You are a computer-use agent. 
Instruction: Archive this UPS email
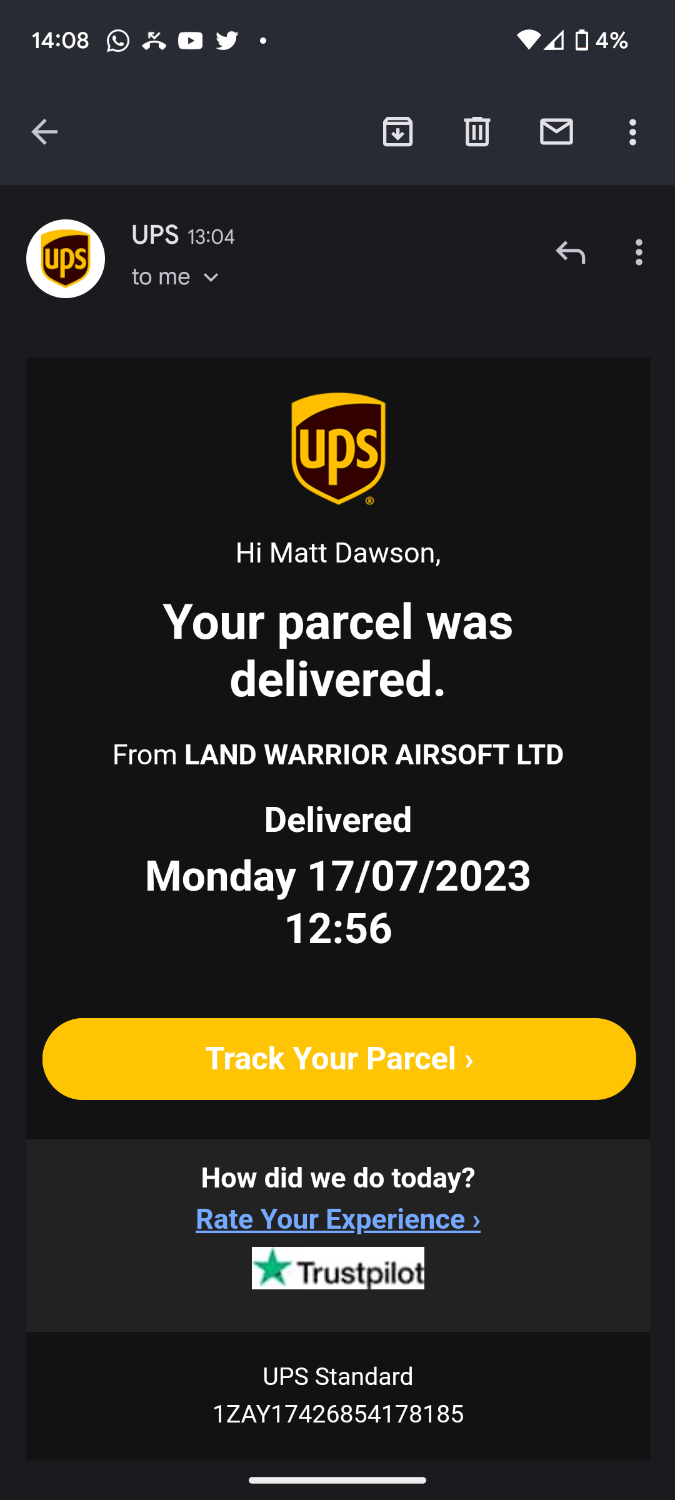pos(398,132)
